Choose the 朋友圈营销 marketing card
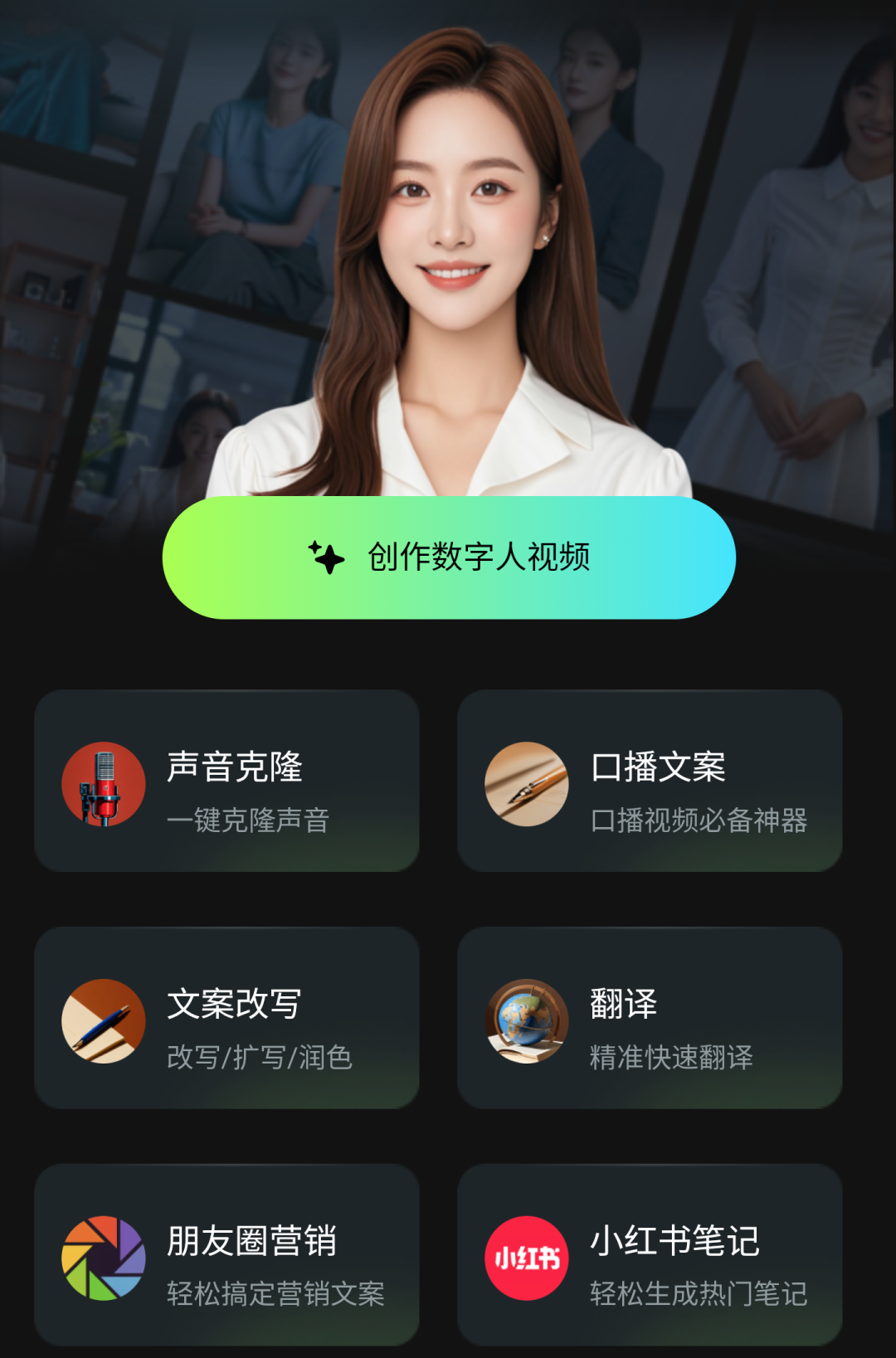This screenshot has width=896, height=1358. (x=226, y=1255)
